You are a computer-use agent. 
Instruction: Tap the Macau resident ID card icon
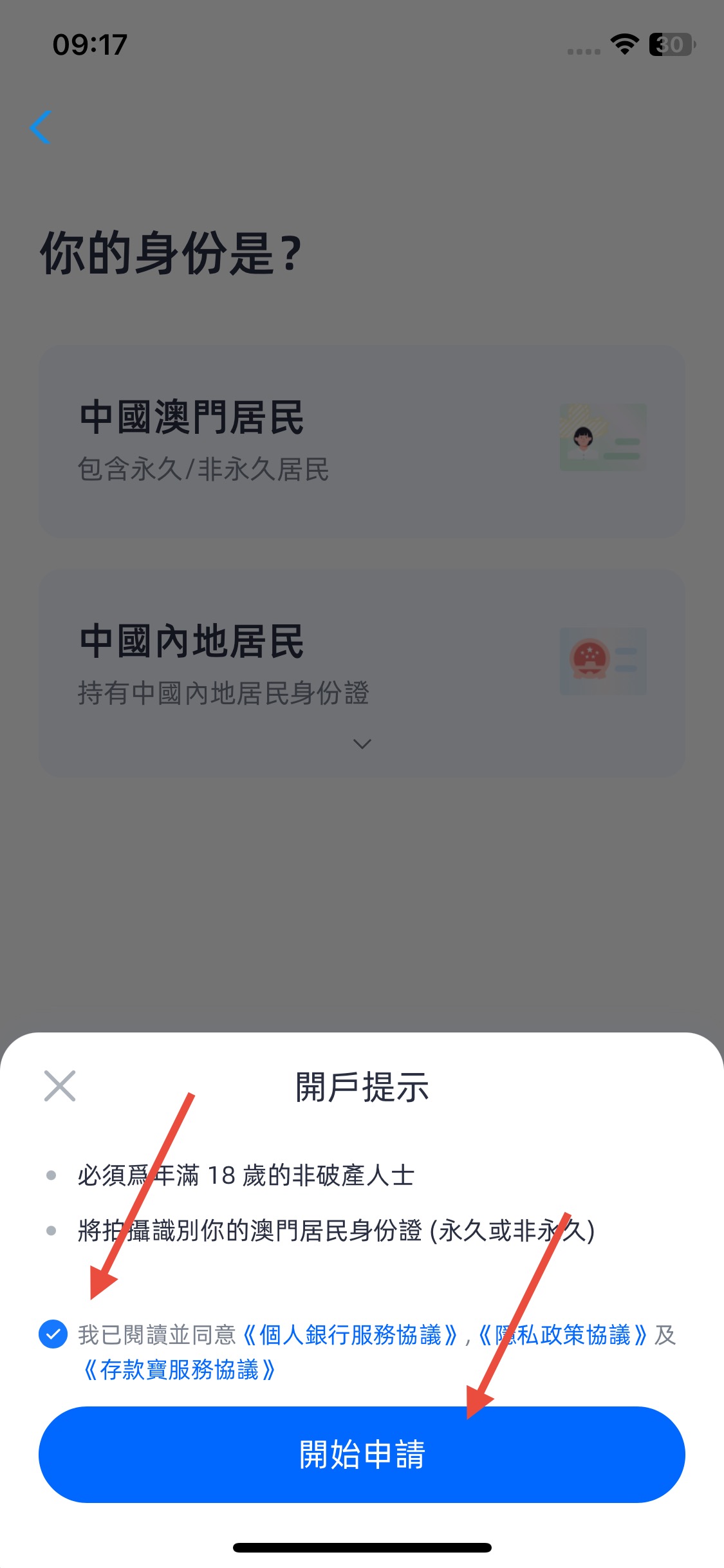pos(604,436)
